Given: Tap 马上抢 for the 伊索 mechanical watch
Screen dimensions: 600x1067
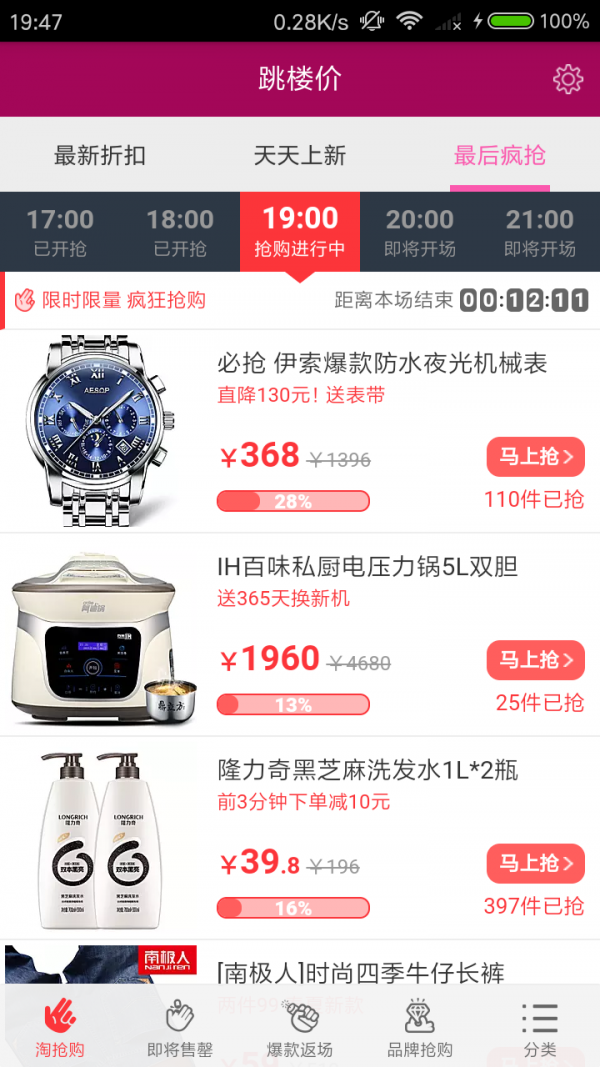Looking at the screenshot, I should click(x=535, y=457).
